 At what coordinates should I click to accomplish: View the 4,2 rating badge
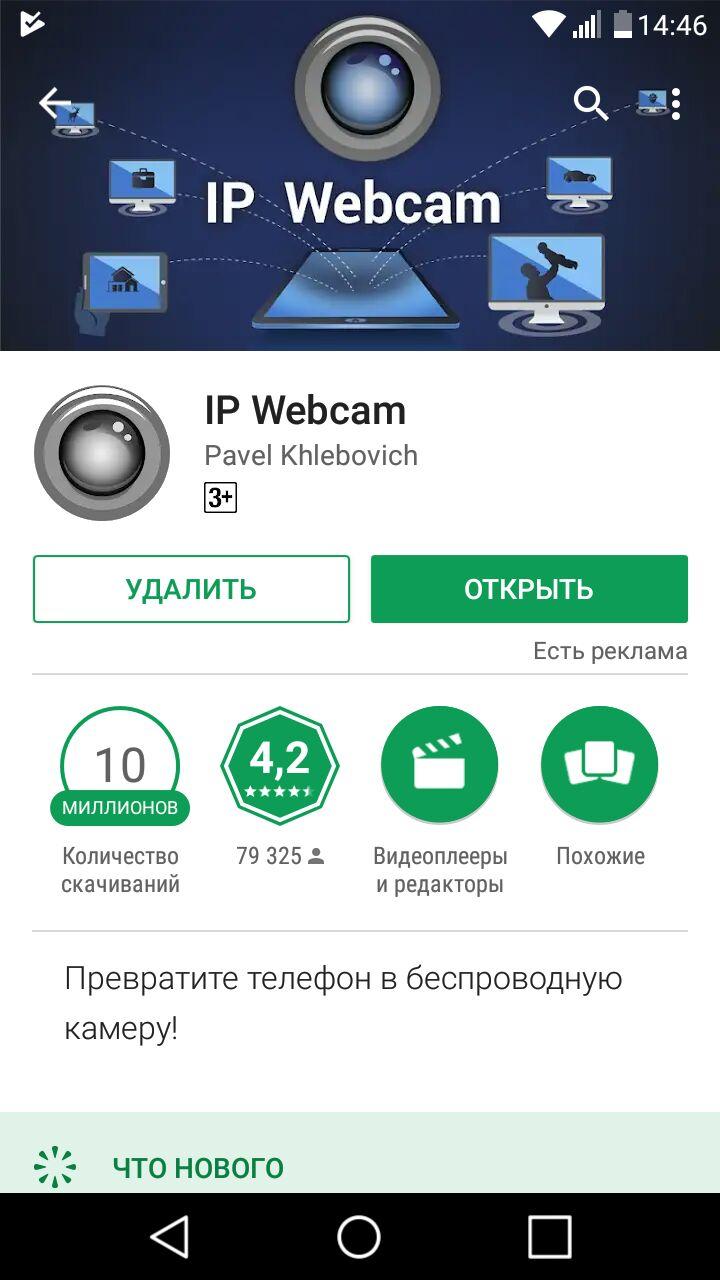point(280,765)
